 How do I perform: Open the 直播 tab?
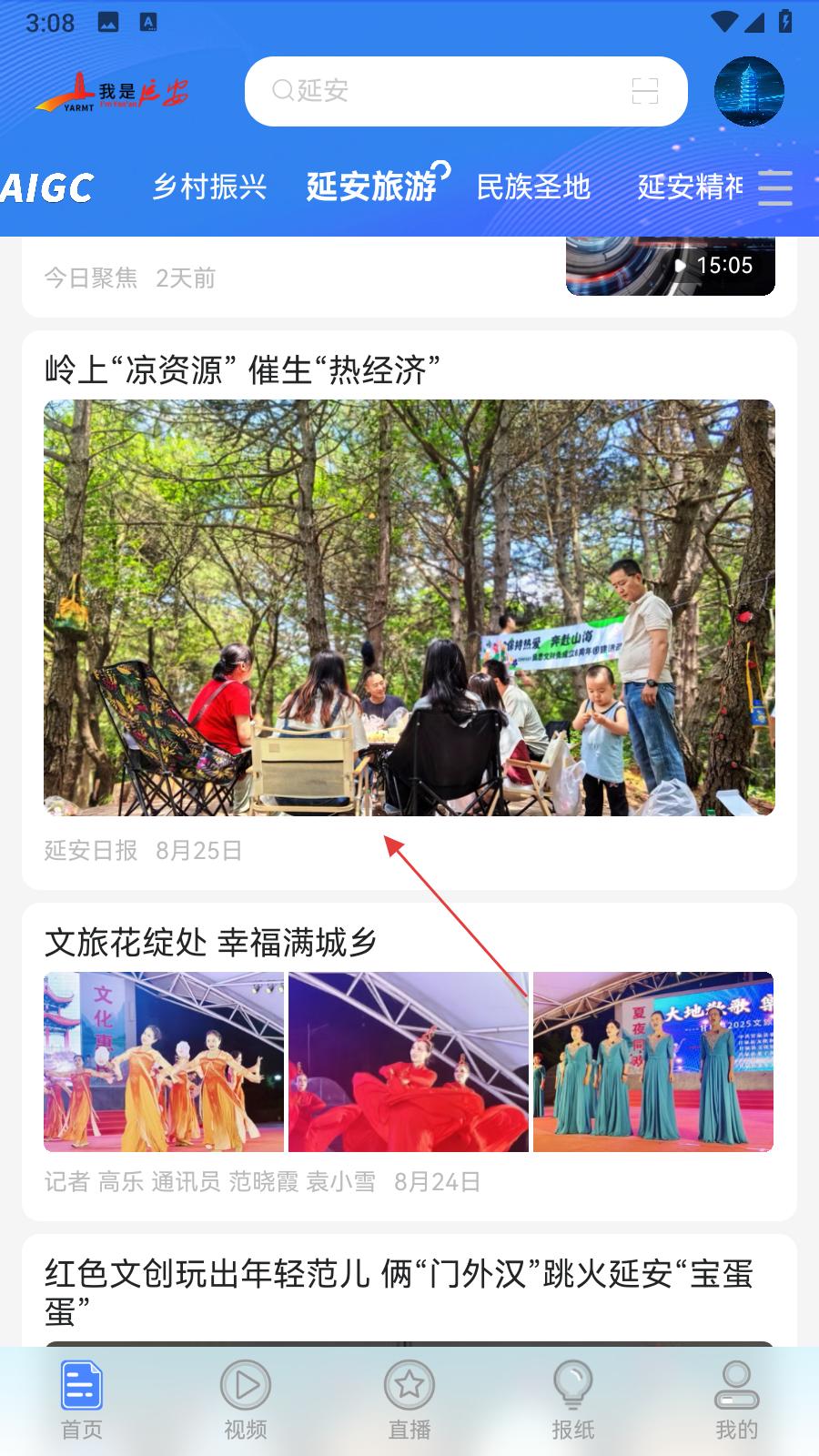tap(409, 1400)
